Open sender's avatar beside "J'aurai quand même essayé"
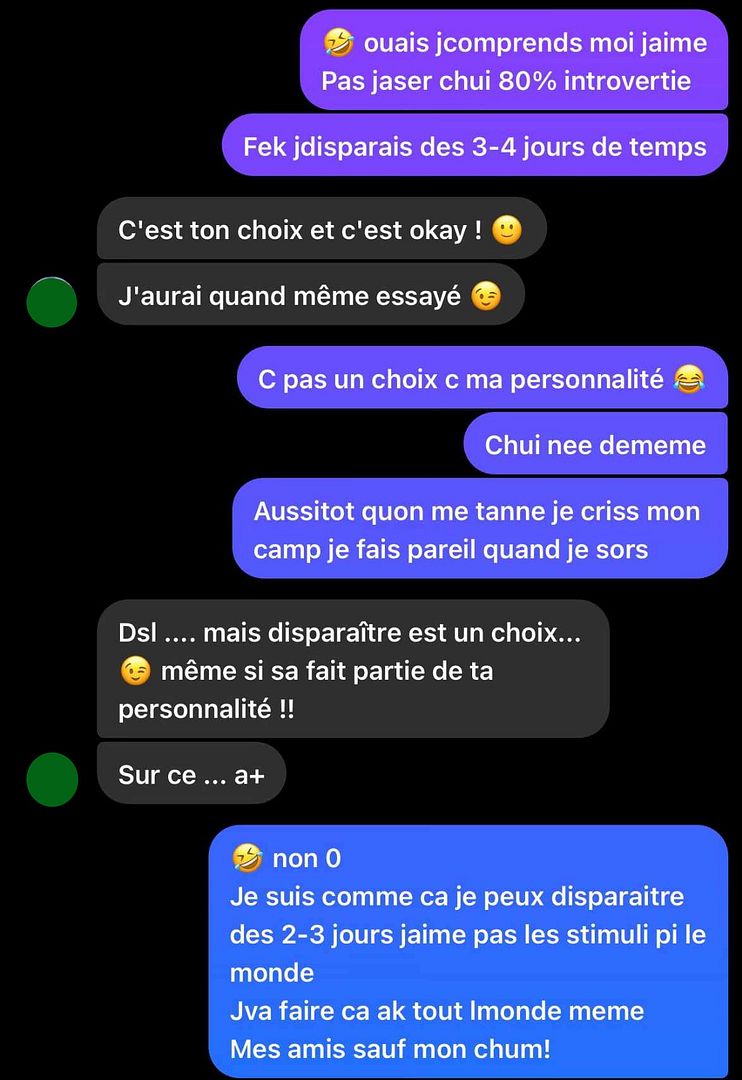 pos(52,301)
